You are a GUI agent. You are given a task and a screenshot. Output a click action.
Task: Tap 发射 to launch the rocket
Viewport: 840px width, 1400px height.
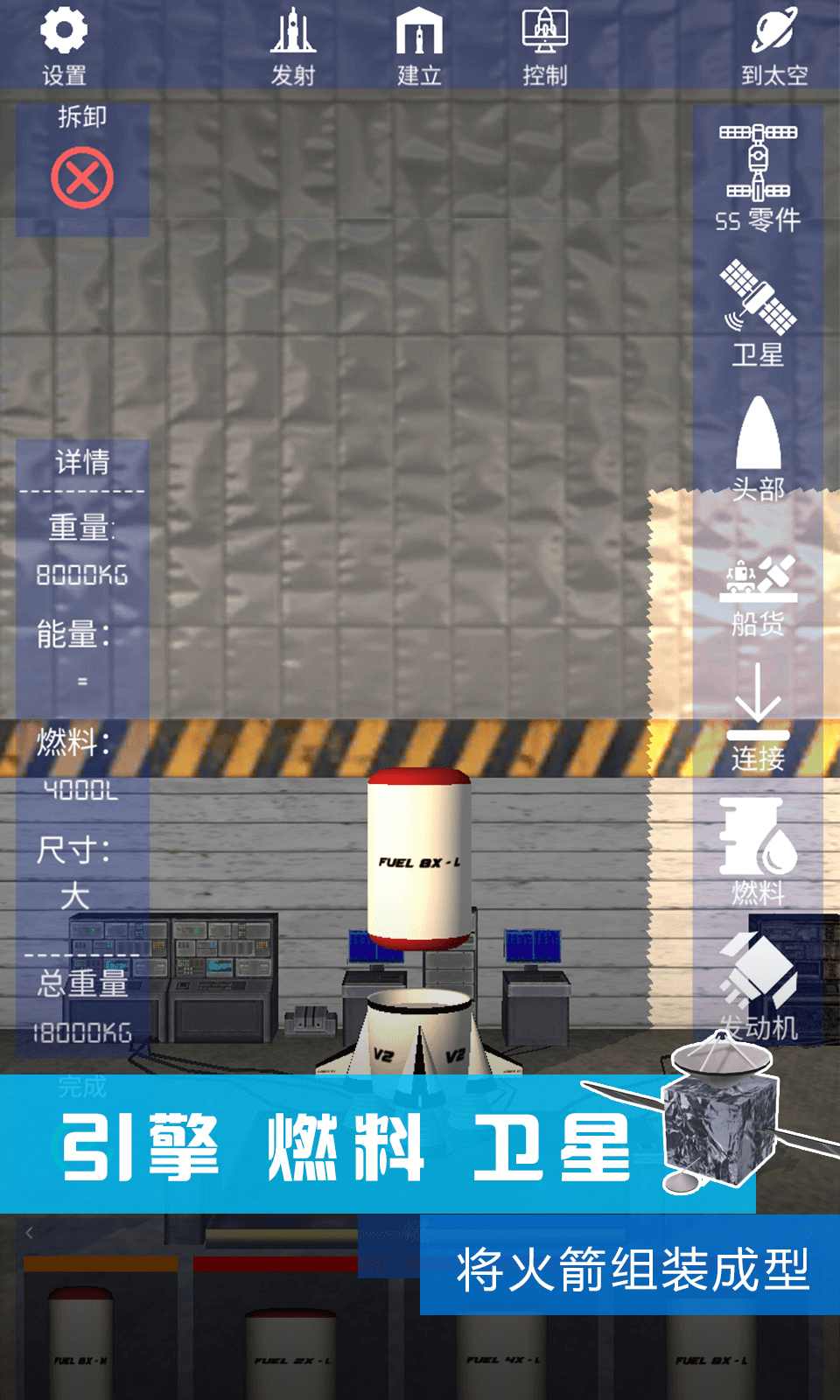[x=292, y=44]
